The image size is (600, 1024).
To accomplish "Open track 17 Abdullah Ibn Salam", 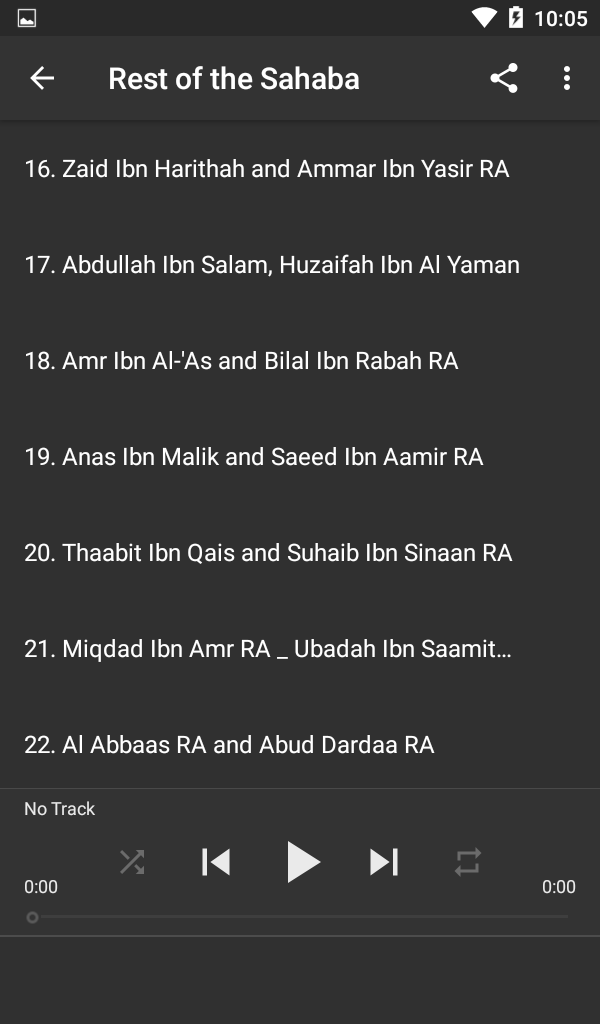I will [300, 264].
